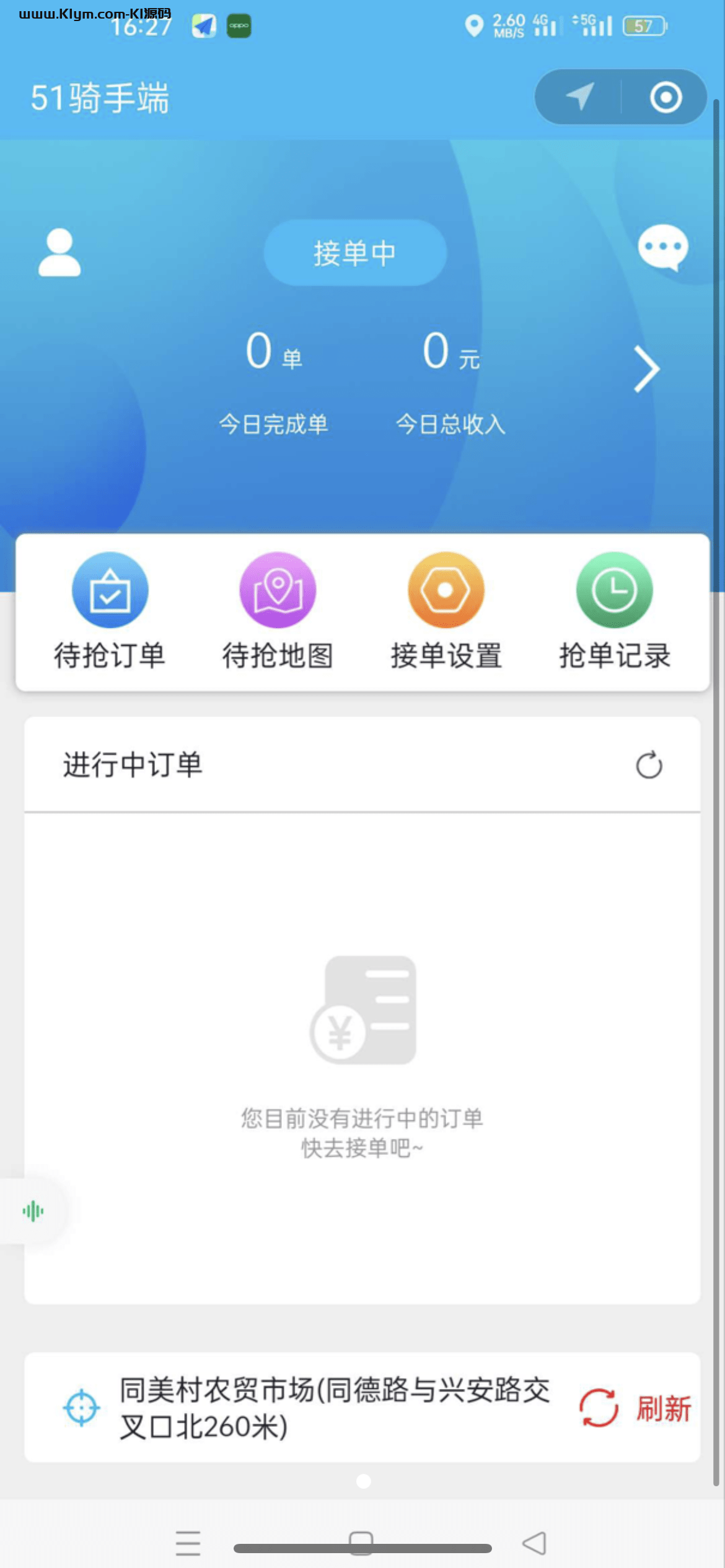Go back using the system back button
Image resolution: width=725 pixels, height=1568 pixels.
(534, 1543)
